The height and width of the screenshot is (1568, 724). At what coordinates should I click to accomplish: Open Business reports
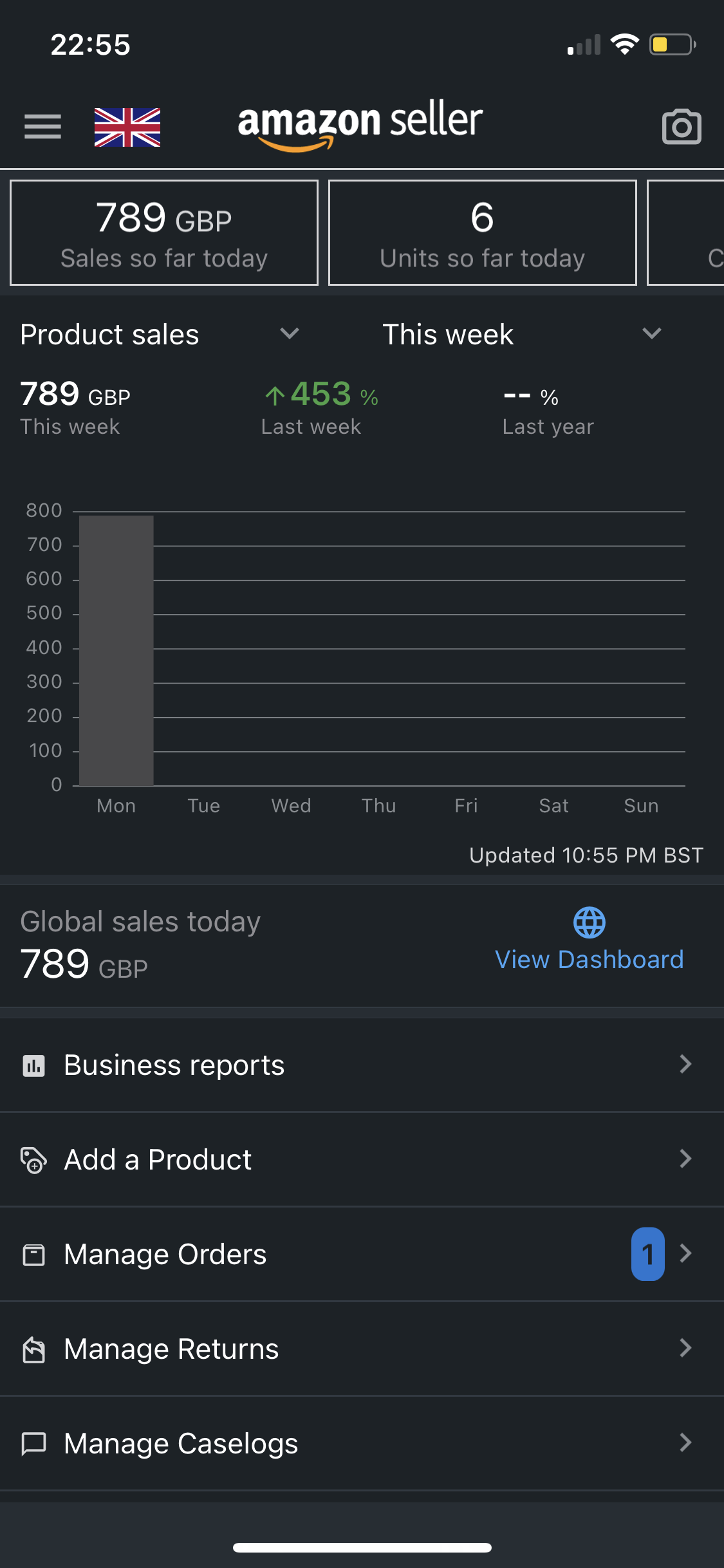coord(362,1065)
